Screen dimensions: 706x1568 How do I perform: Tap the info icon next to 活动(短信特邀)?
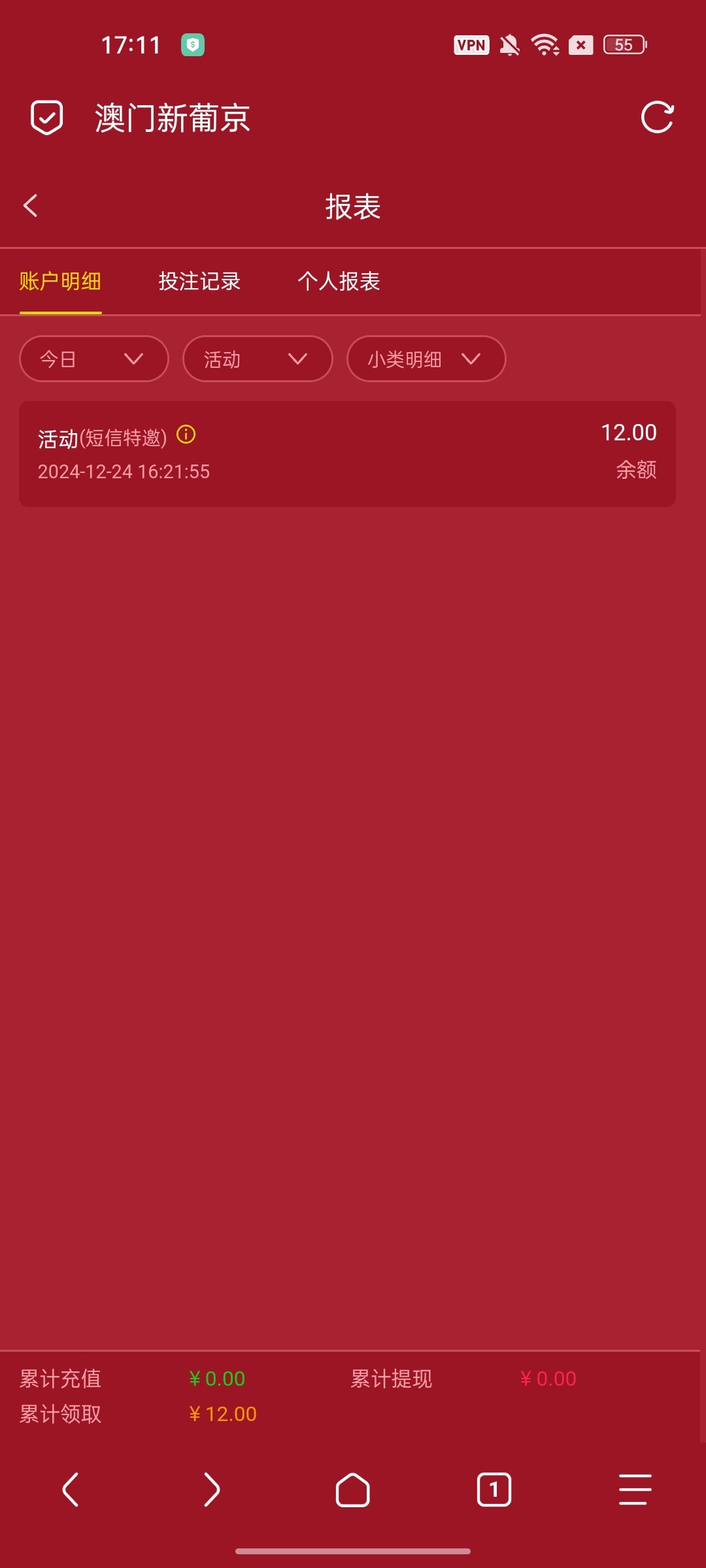(x=186, y=434)
